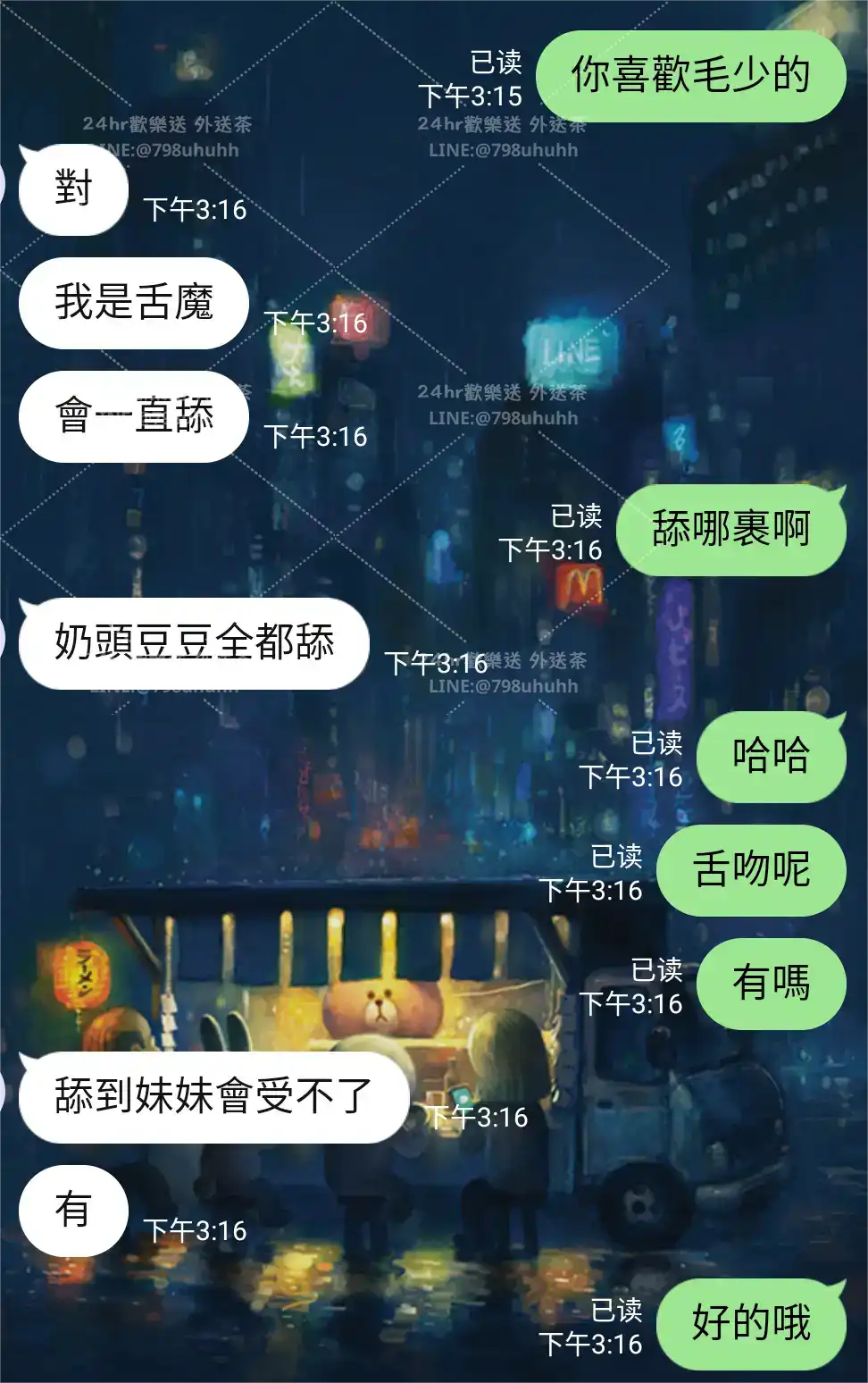Screen dimensions: 868x1383
Task: Tap the 有嗎 chat bubble
Action: tap(771, 984)
